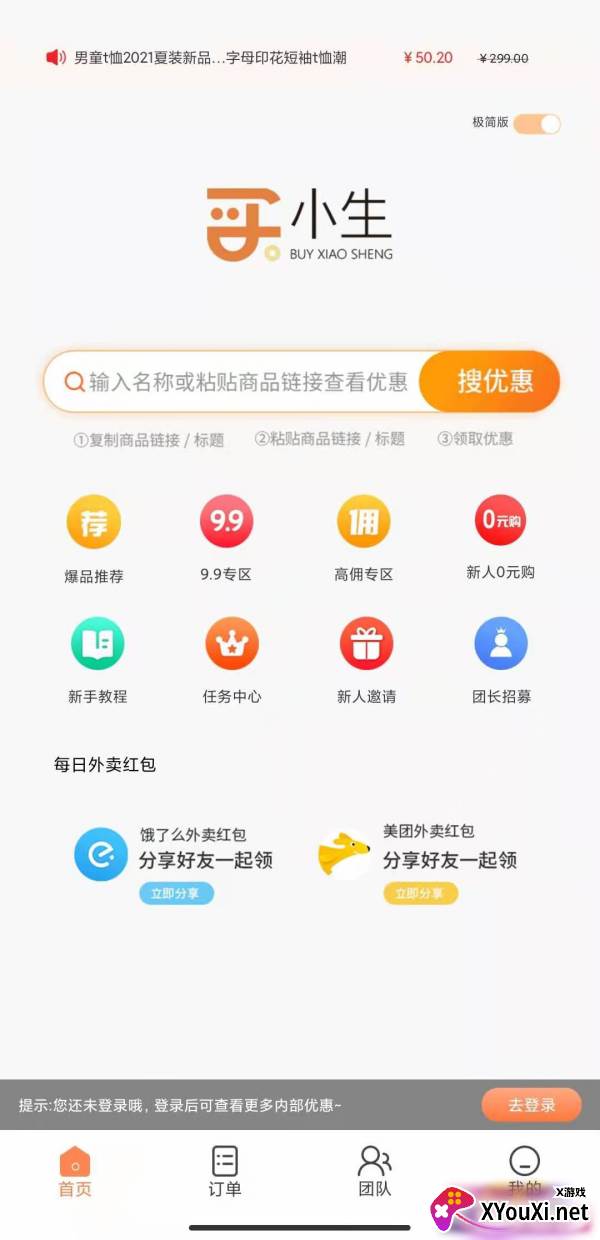This screenshot has width=600, height=1240.
Task: Share the 美团外卖红包 via 立即分享
Action: (420, 893)
